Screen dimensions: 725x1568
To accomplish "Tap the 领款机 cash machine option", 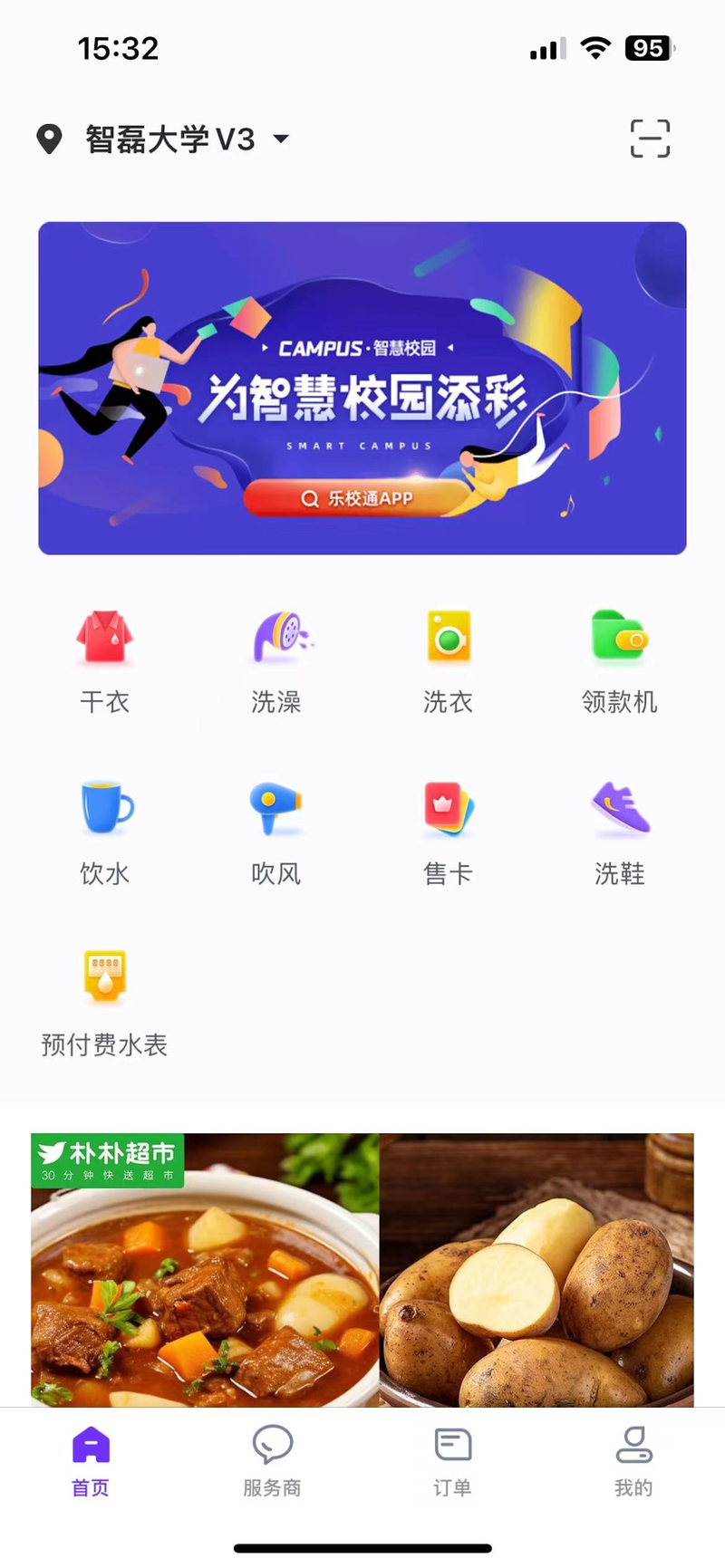I will point(619,661).
